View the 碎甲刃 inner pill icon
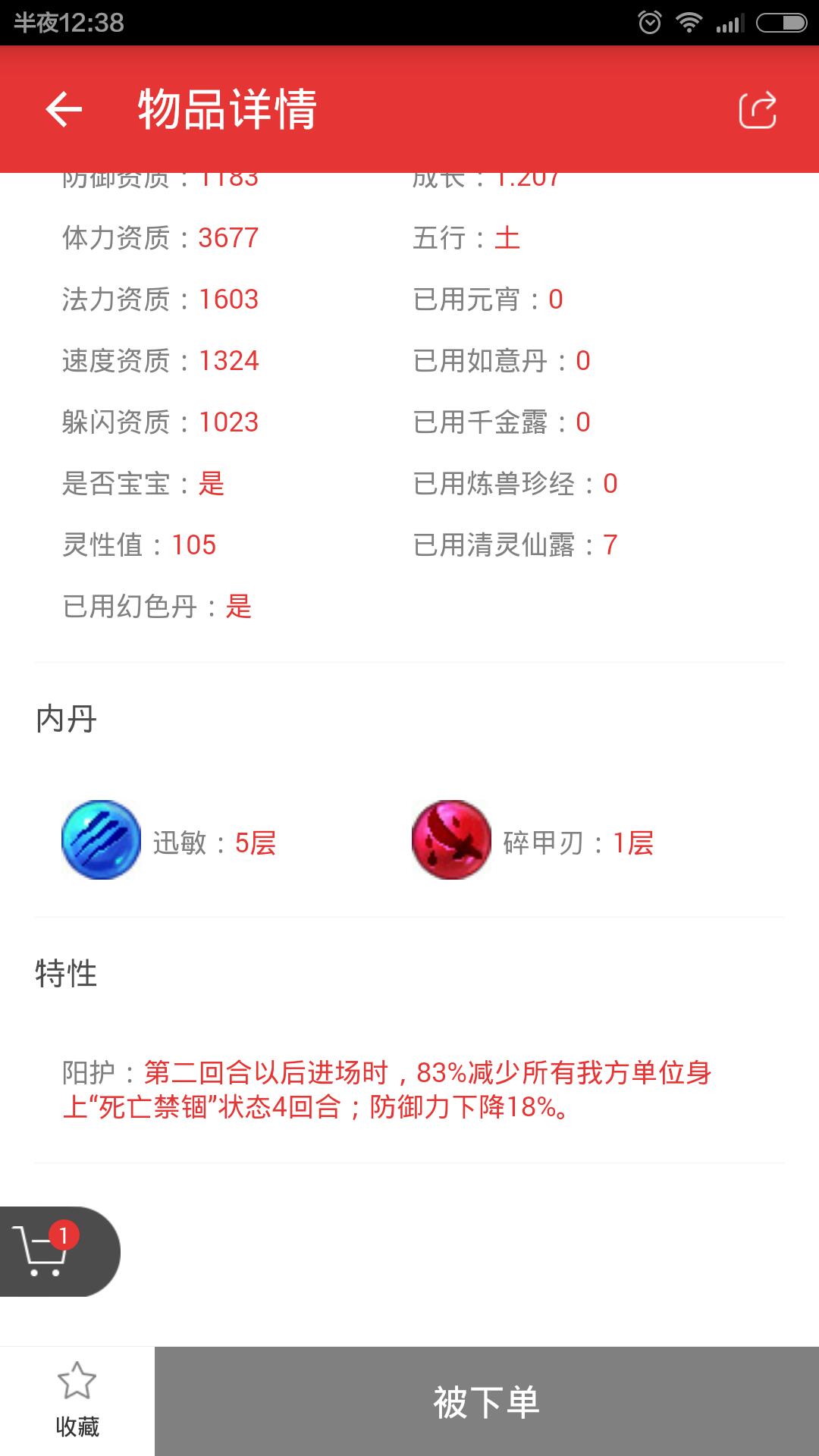 pyautogui.click(x=451, y=840)
